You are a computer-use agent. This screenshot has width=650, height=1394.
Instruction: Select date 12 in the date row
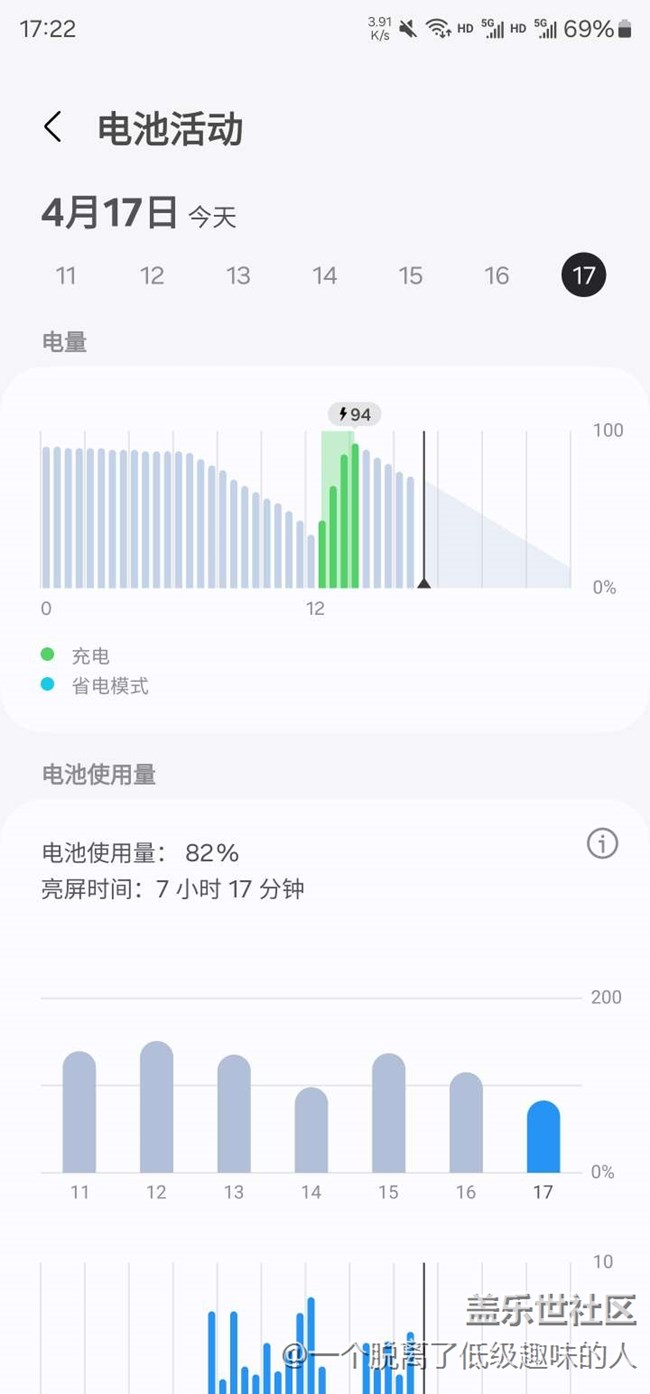pos(152,275)
